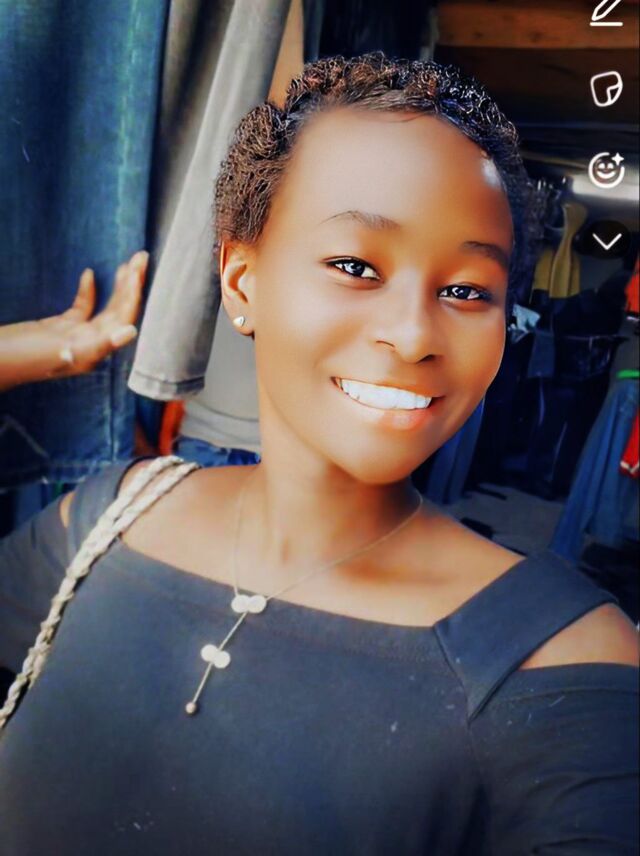The width and height of the screenshot is (640, 856).
Task: Add a sticker to the snap
Action: pyautogui.click(x=606, y=89)
